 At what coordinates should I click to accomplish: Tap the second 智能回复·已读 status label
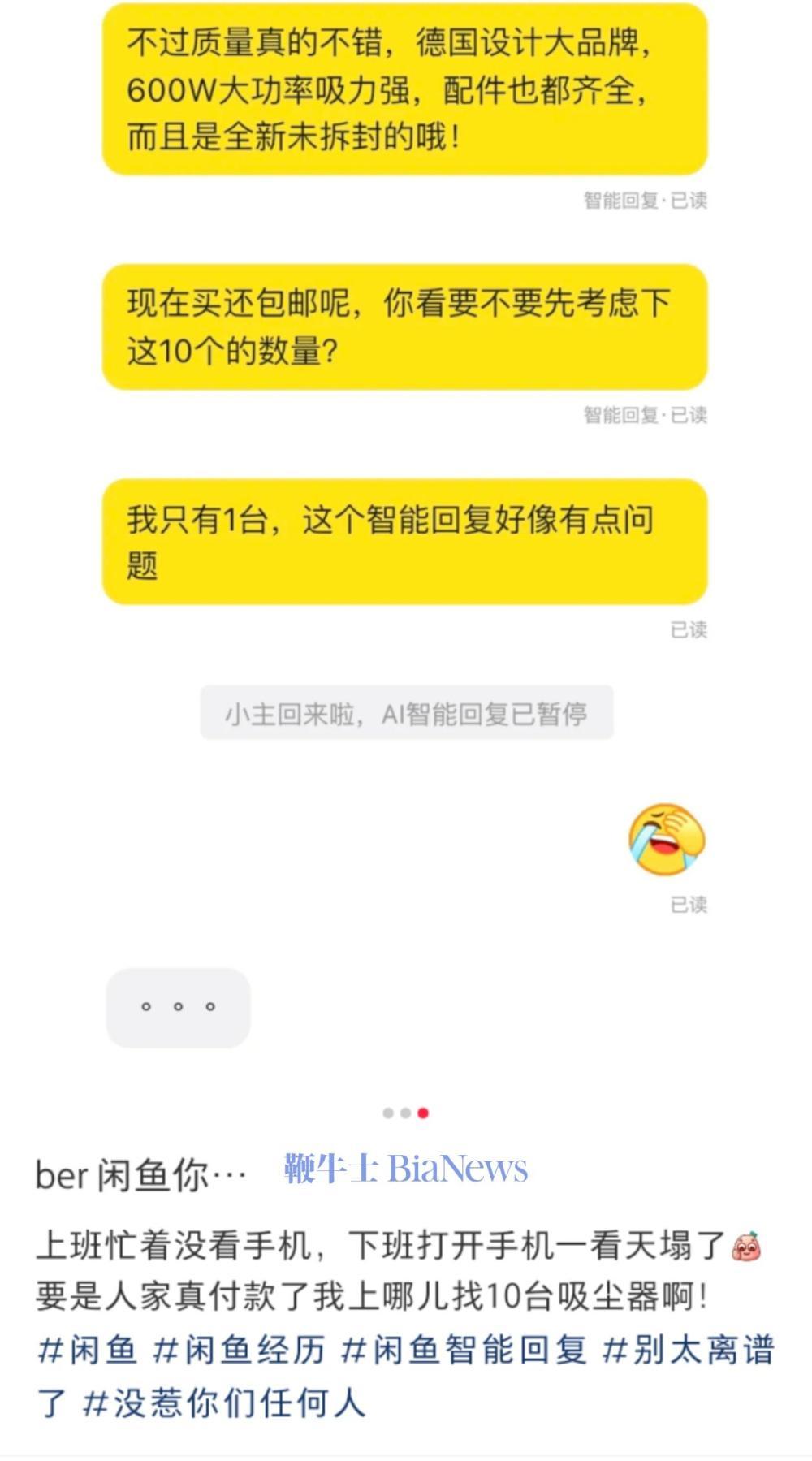coord(646,416)
